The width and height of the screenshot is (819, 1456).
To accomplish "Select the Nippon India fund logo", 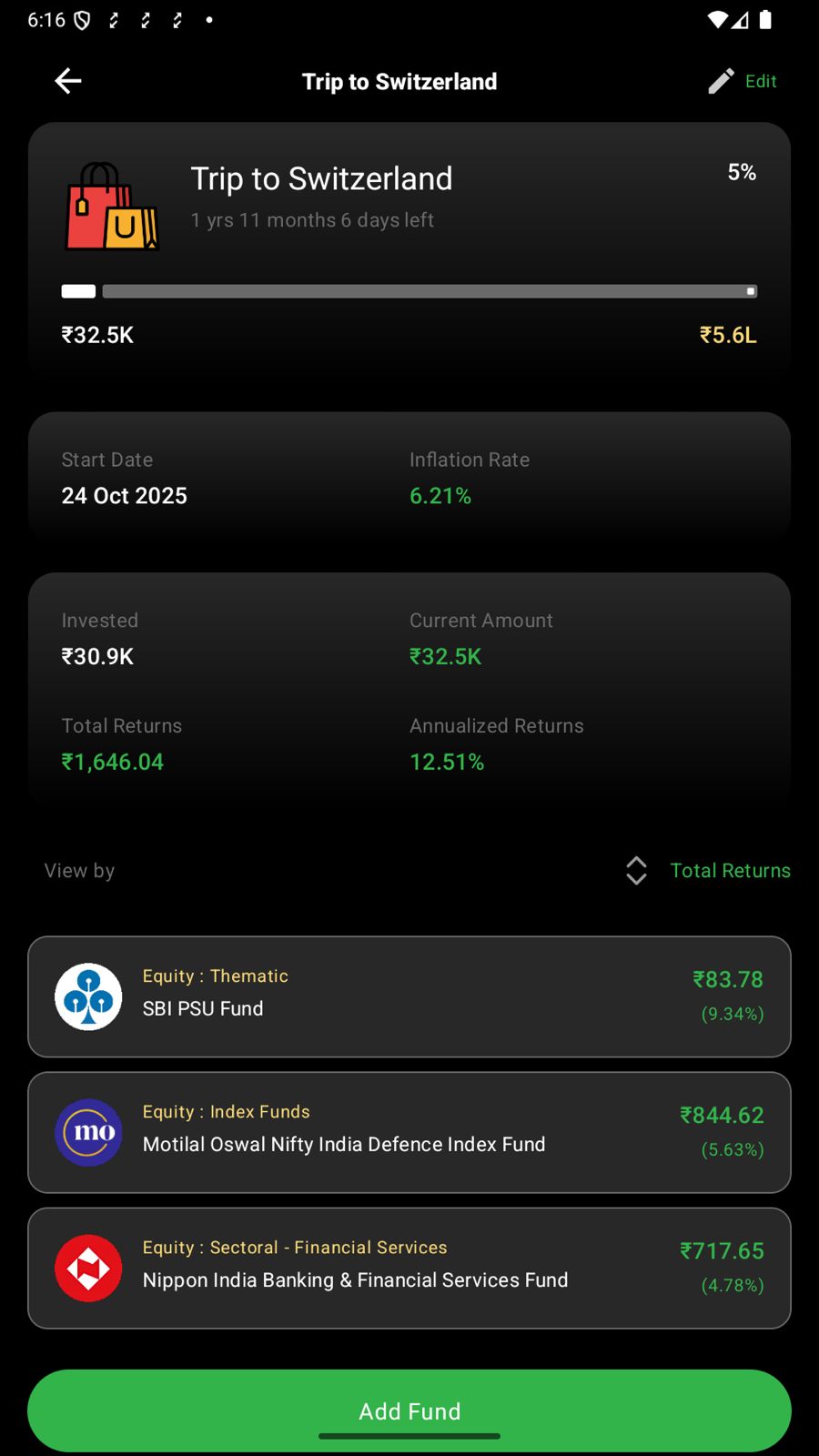I will point(88,1268).
